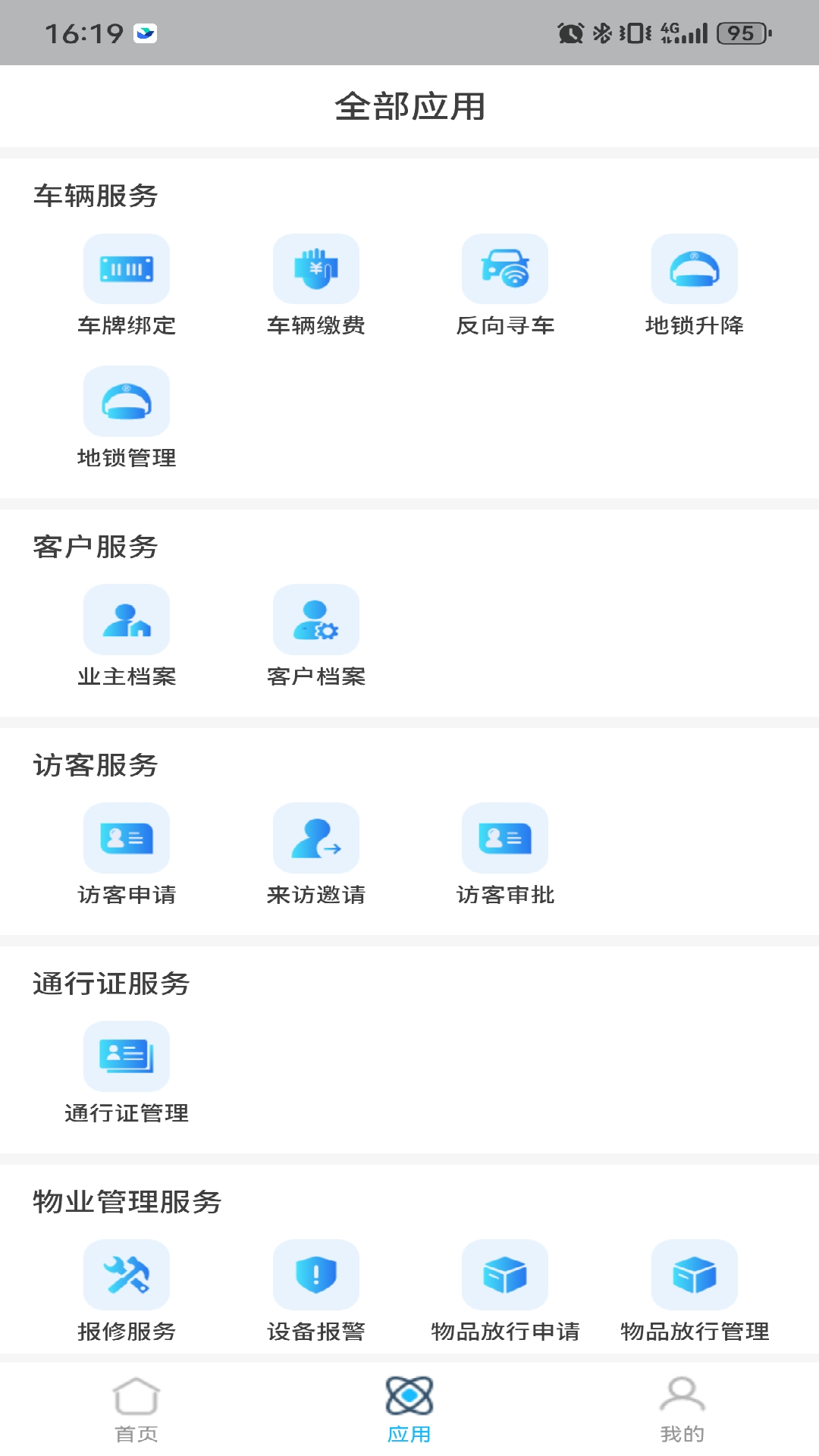
Task: Open 车牌绑定 license plate binding
Action: tap(127, 269)
